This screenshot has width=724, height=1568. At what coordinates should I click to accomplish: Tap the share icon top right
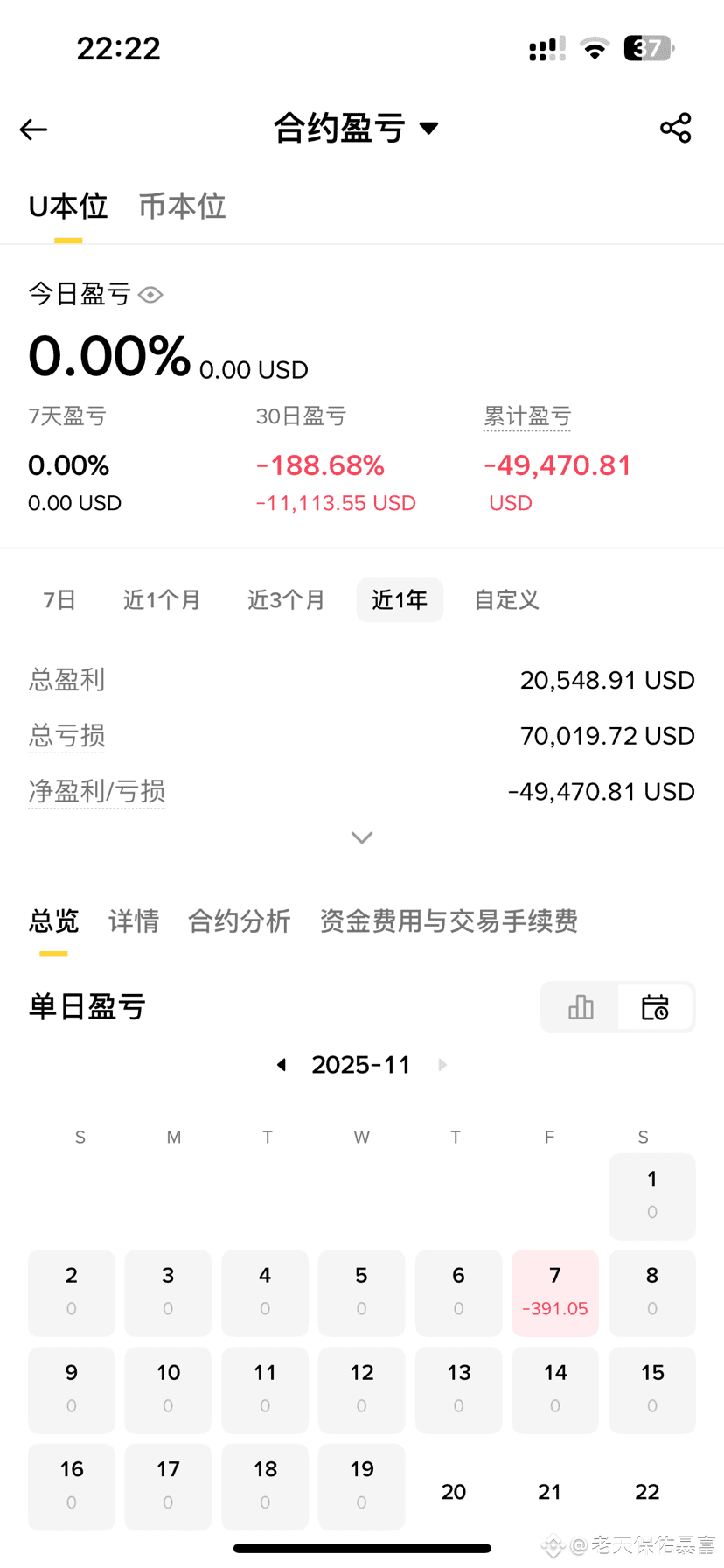pos(675,128)
